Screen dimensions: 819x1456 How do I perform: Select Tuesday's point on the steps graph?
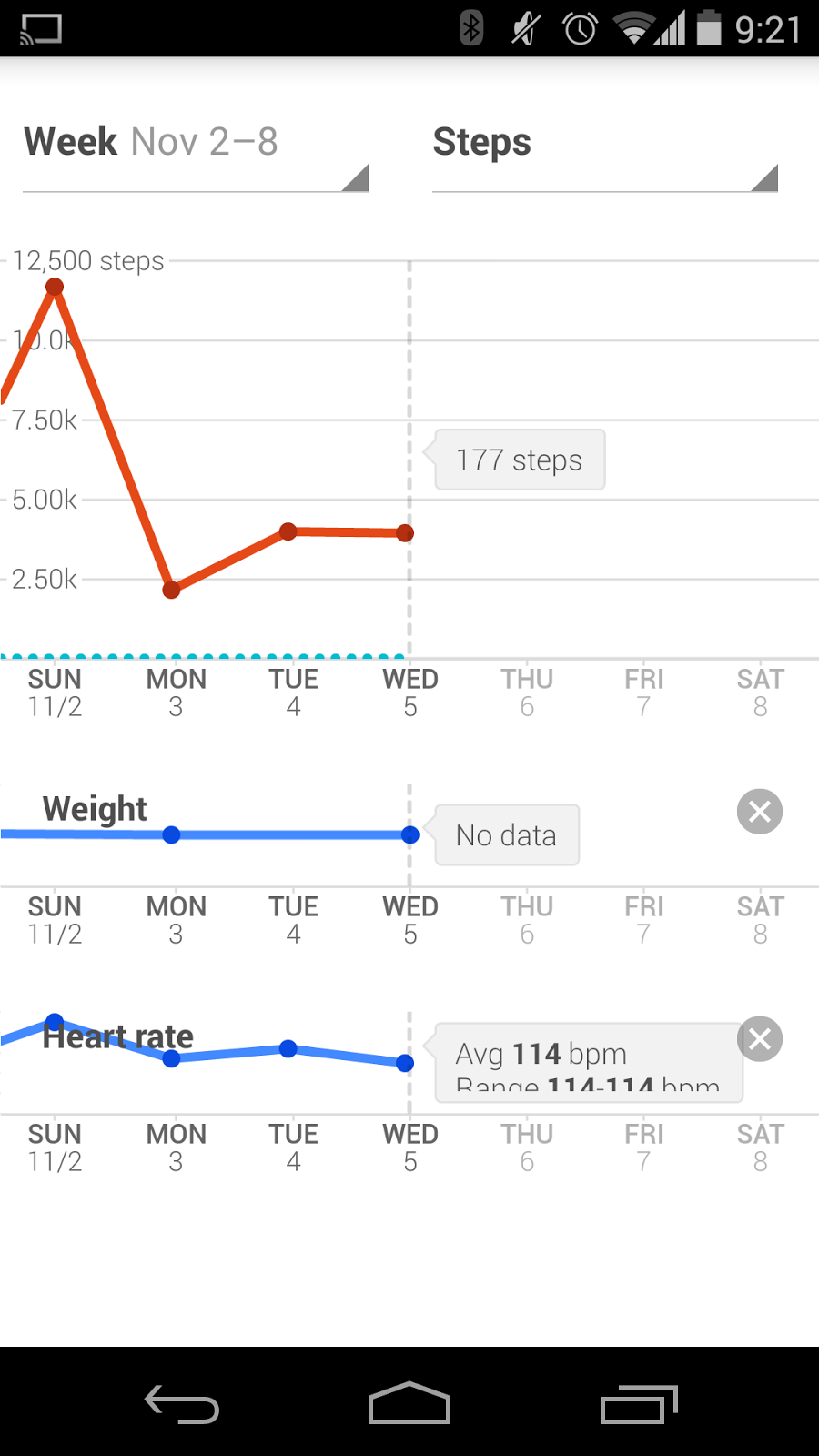pos(288,531)
